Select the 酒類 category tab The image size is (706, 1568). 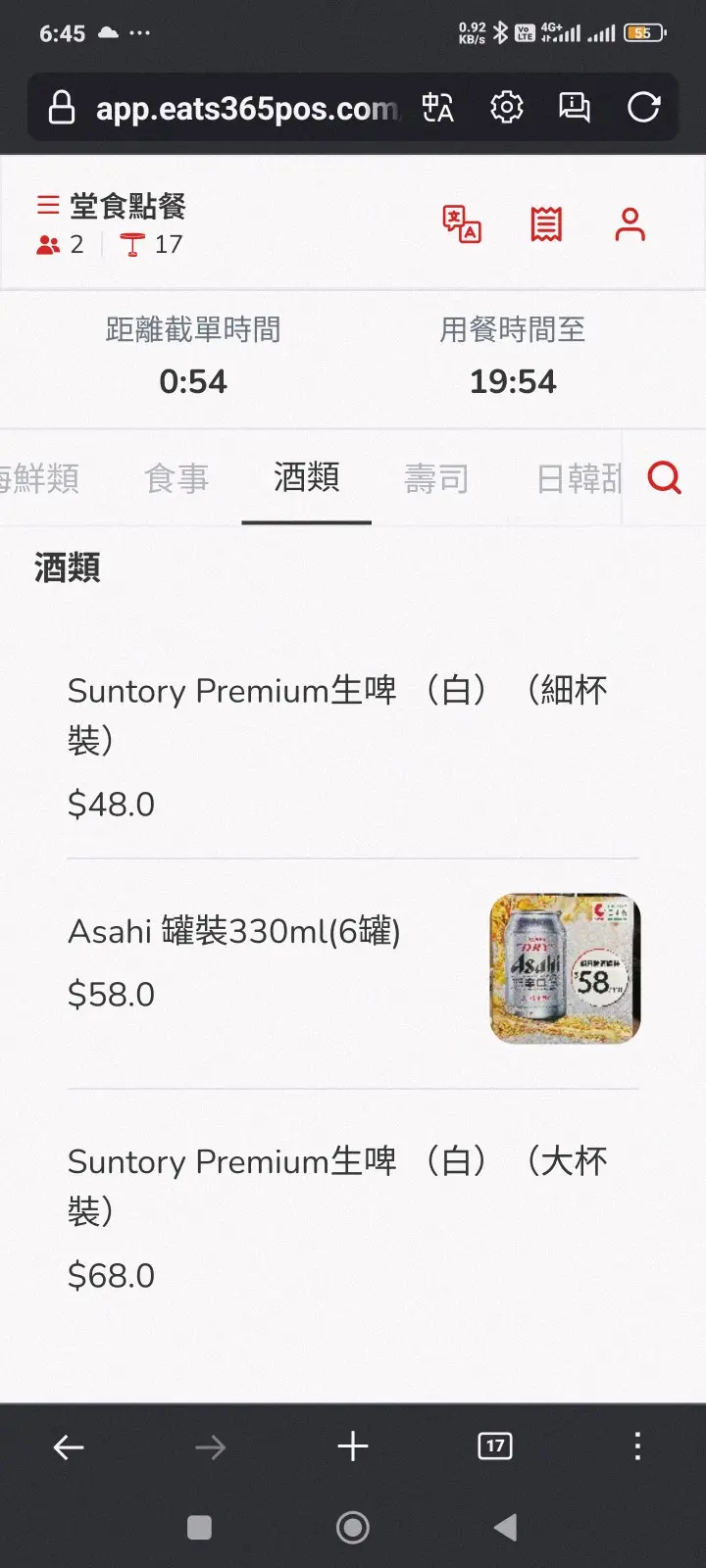tap(306, 478)
